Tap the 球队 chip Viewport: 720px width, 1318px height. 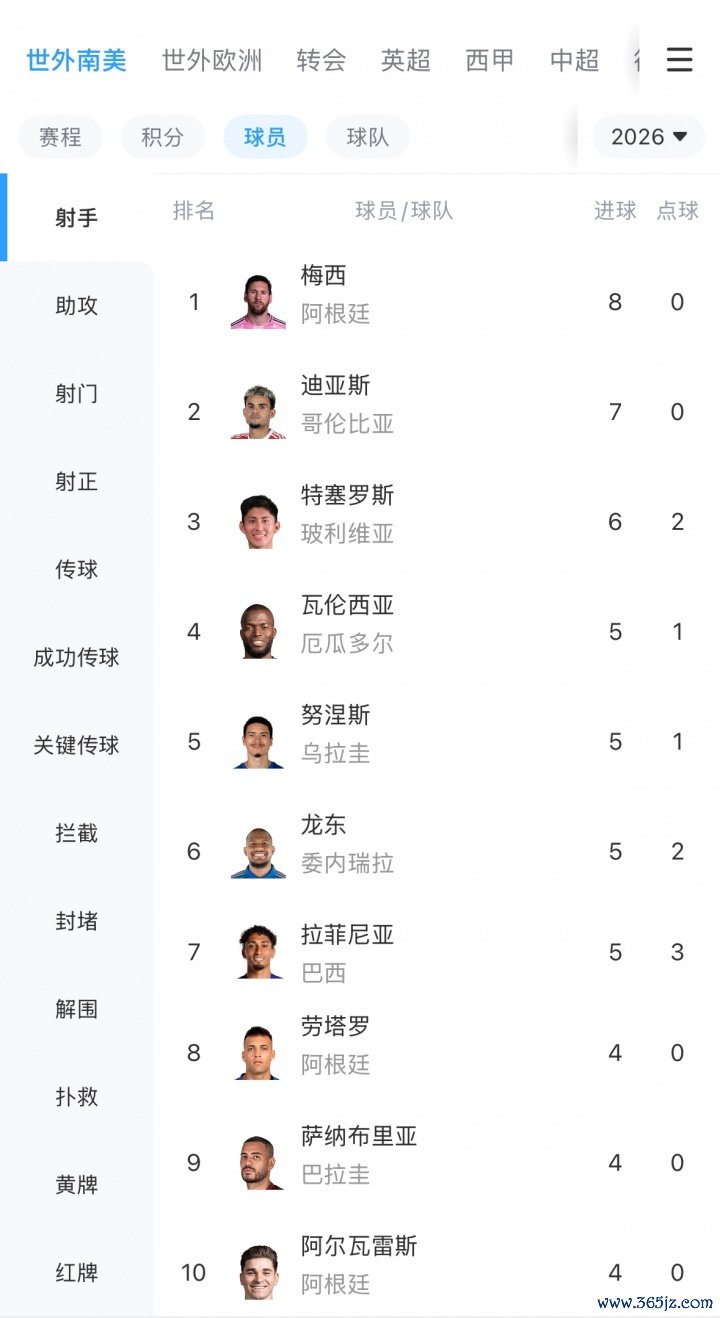(x=367, y=137)
